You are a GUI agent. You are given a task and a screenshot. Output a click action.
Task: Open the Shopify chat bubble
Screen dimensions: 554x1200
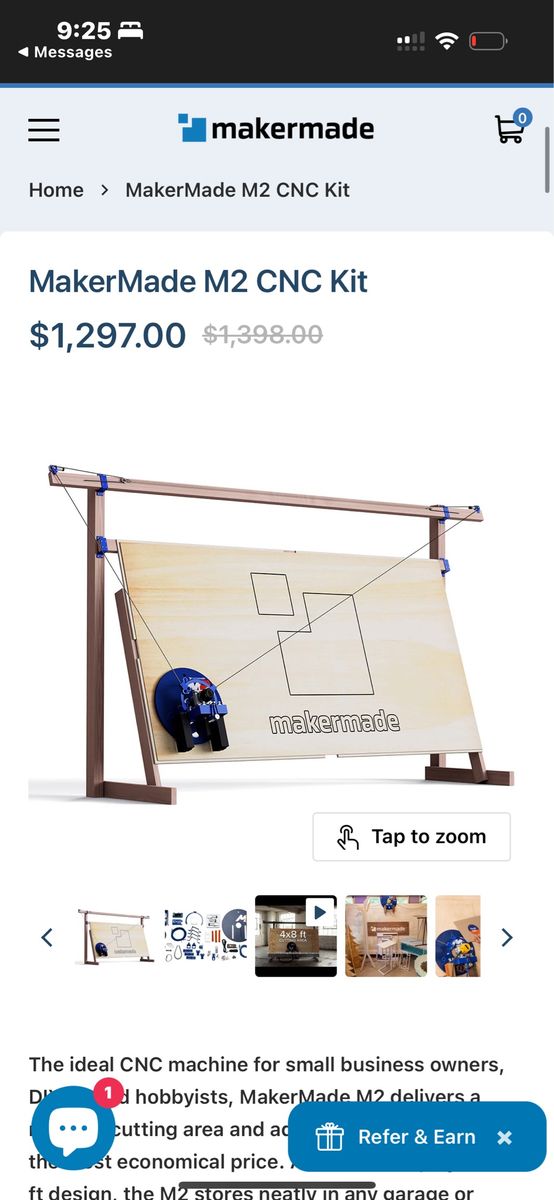point(72,1128)
